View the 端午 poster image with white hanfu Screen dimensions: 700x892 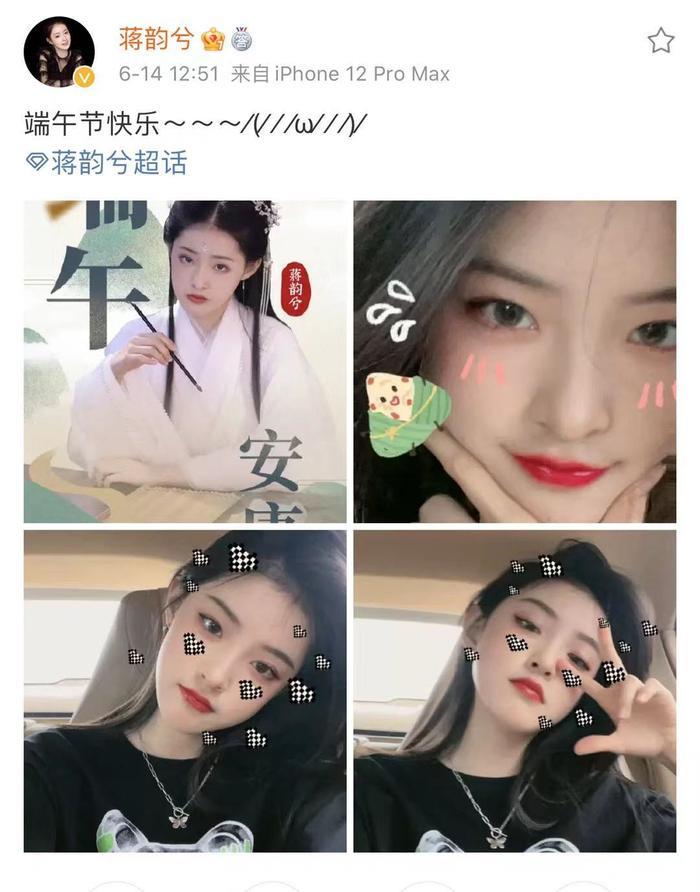[x=185, y=361]
